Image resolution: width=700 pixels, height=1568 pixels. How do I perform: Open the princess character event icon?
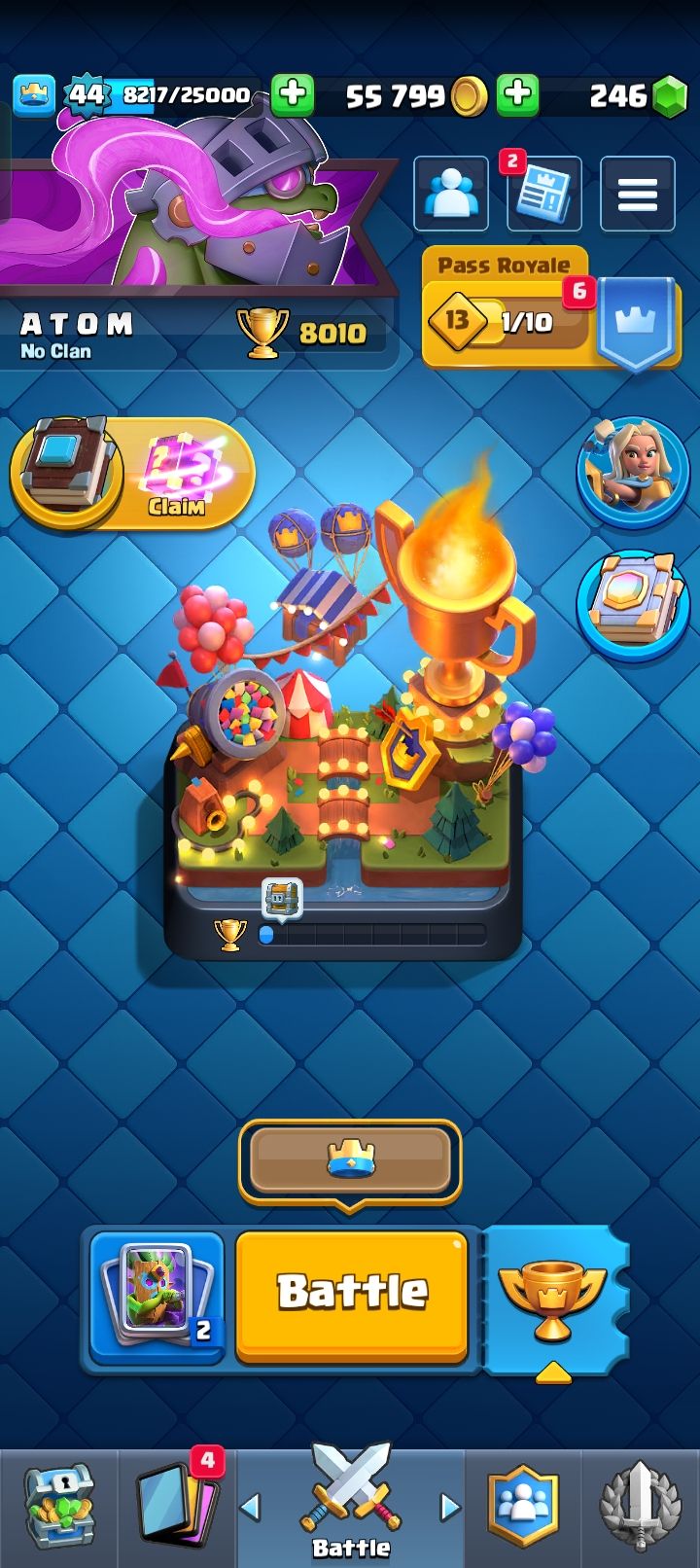coord(633,471)
